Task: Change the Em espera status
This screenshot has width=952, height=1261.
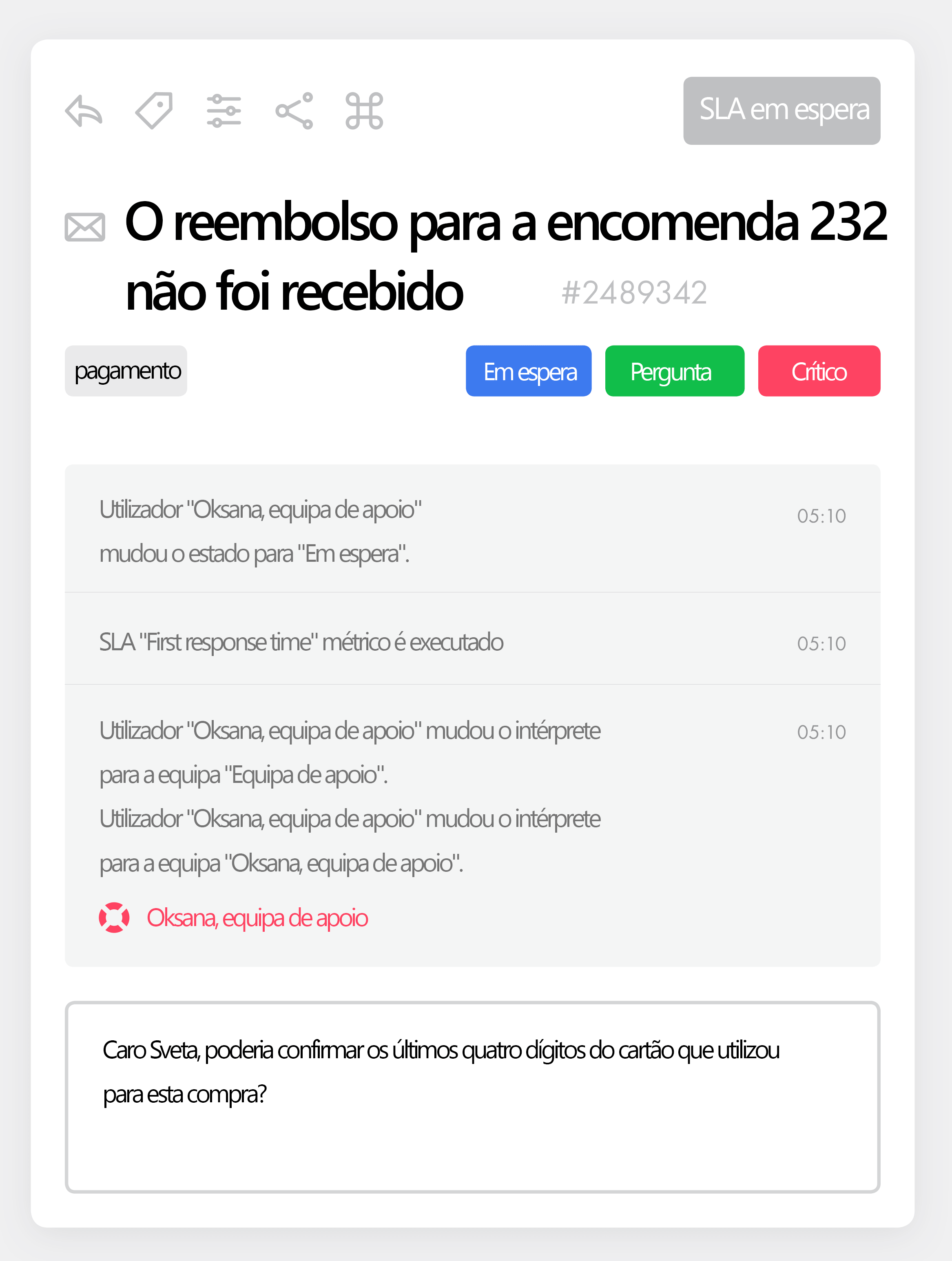Action: point(529,371)
